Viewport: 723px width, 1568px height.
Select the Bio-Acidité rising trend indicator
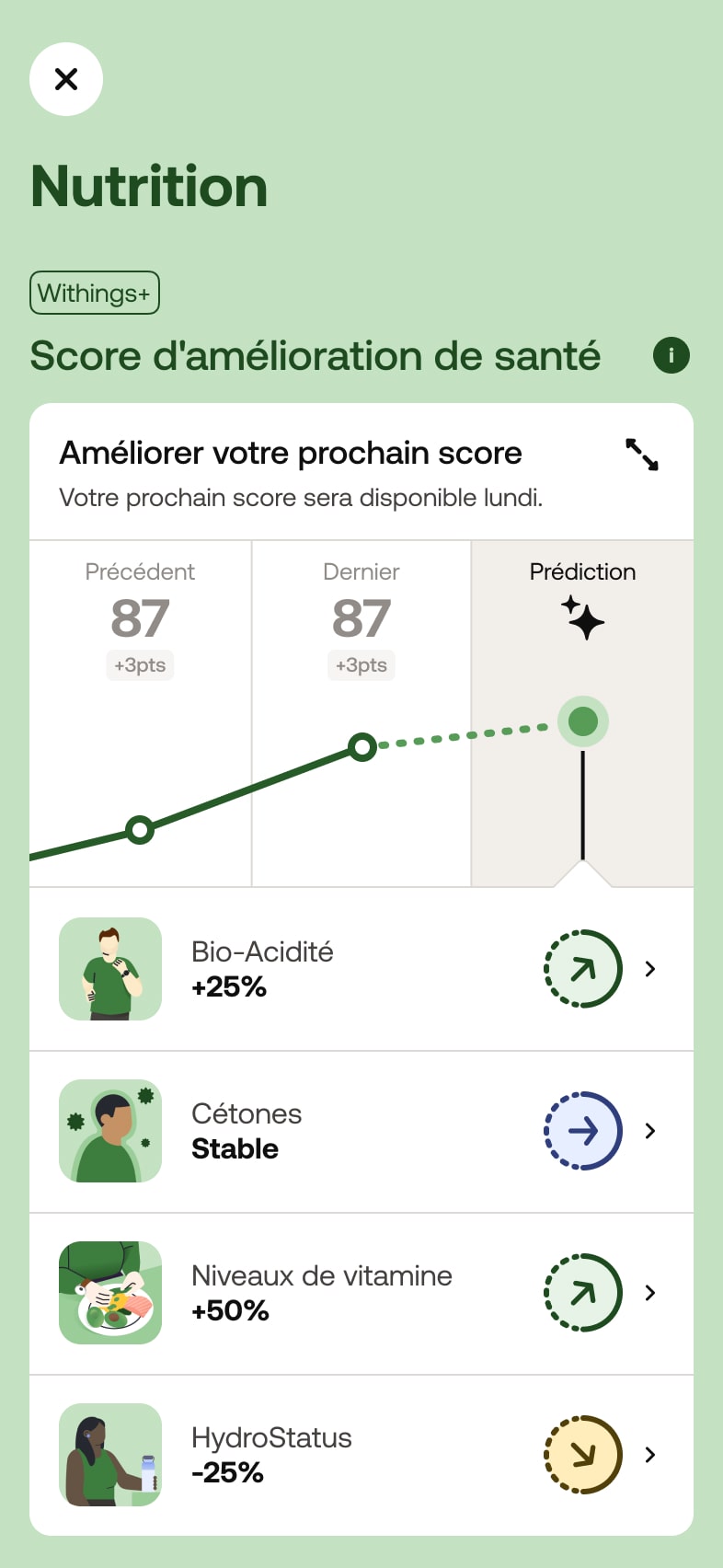coord(582,969)
